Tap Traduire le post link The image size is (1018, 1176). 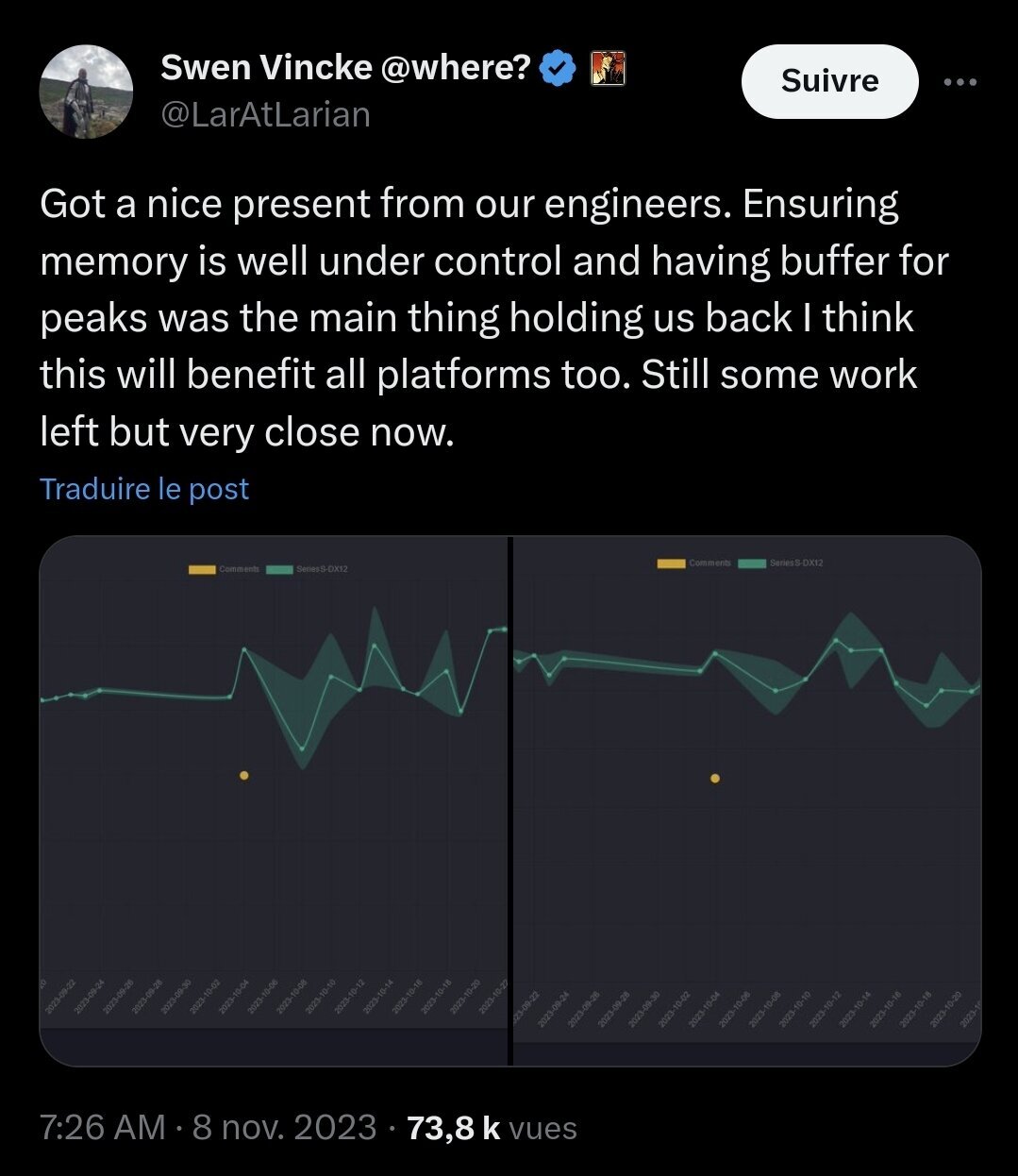click(144, 489)
